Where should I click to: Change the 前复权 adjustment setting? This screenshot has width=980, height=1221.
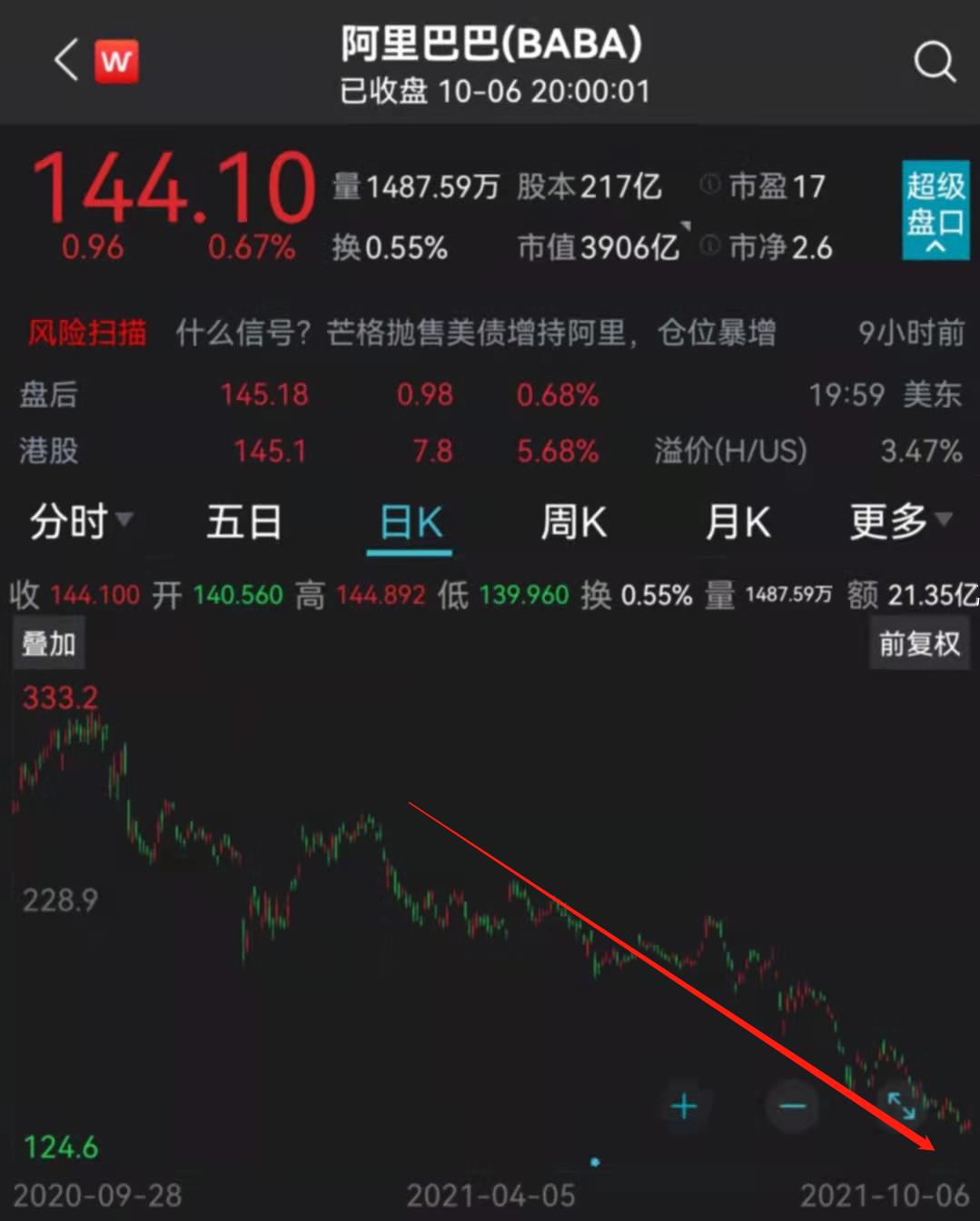point(919,644)
